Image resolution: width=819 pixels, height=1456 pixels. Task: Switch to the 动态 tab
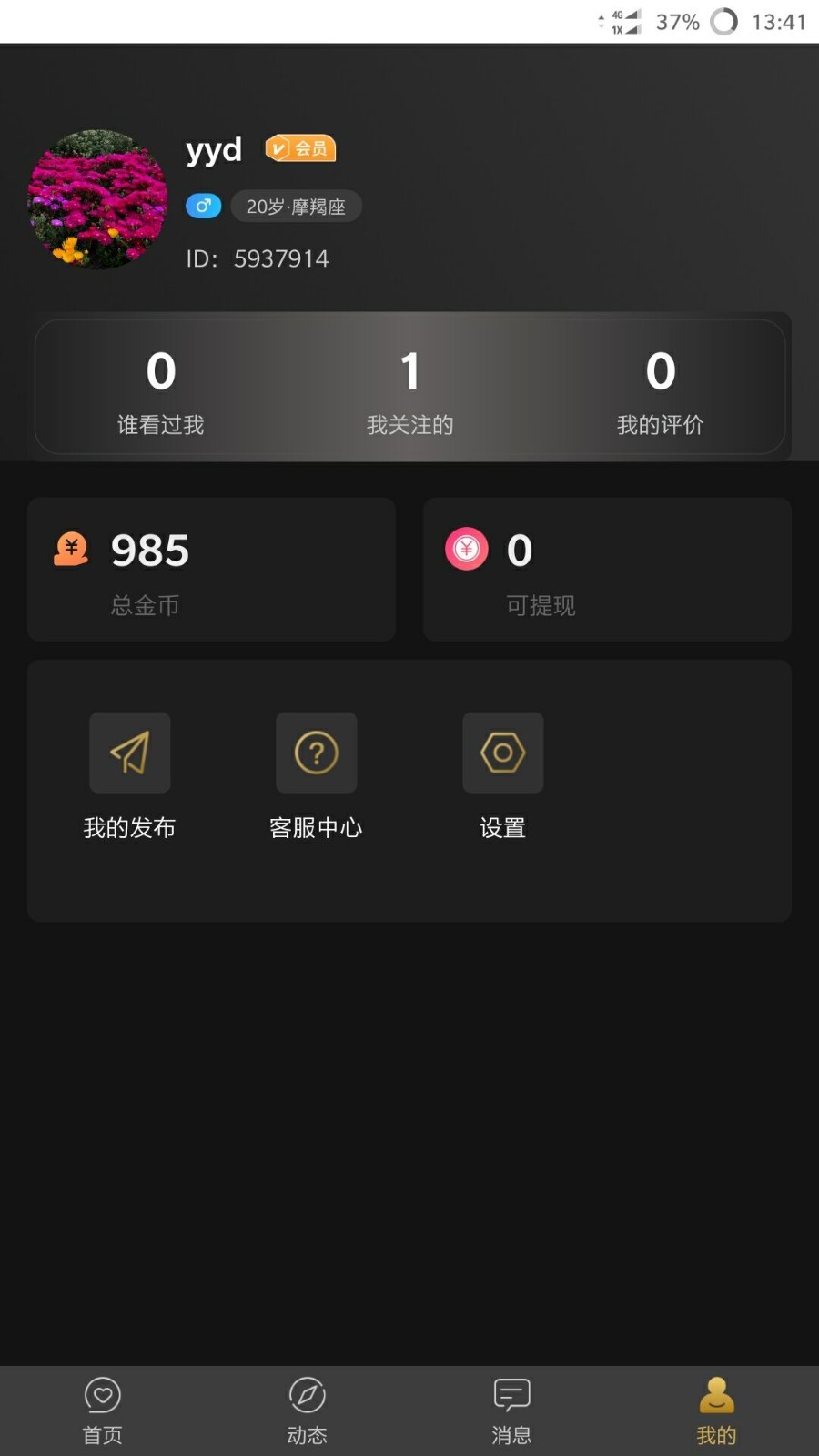pos(307,1410)
